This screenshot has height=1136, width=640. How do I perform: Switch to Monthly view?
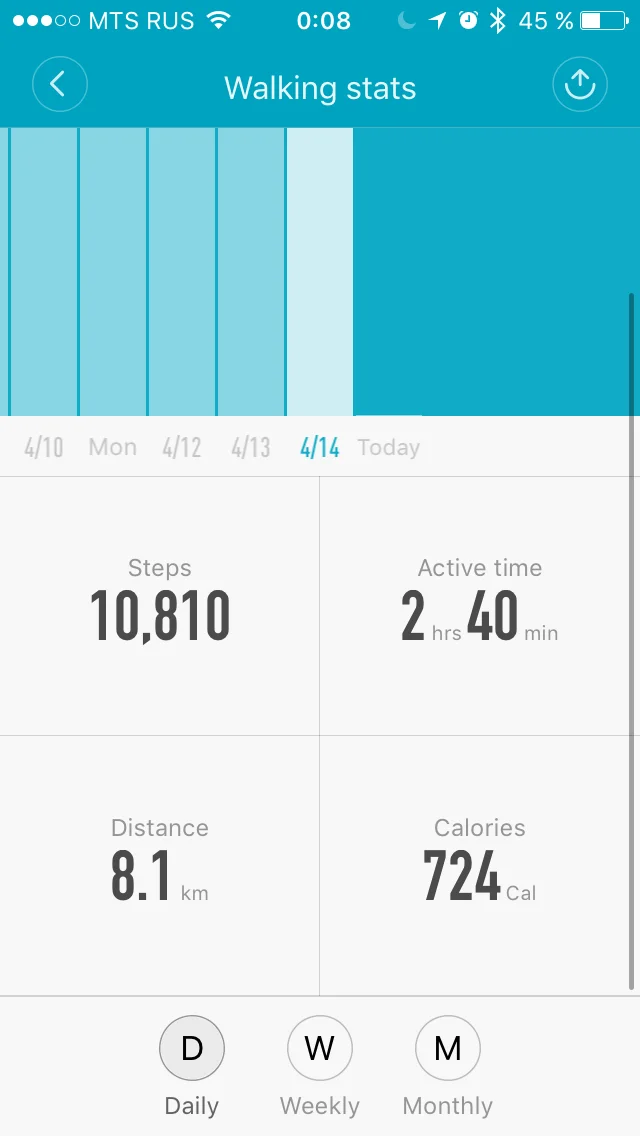coord(448,1049)
